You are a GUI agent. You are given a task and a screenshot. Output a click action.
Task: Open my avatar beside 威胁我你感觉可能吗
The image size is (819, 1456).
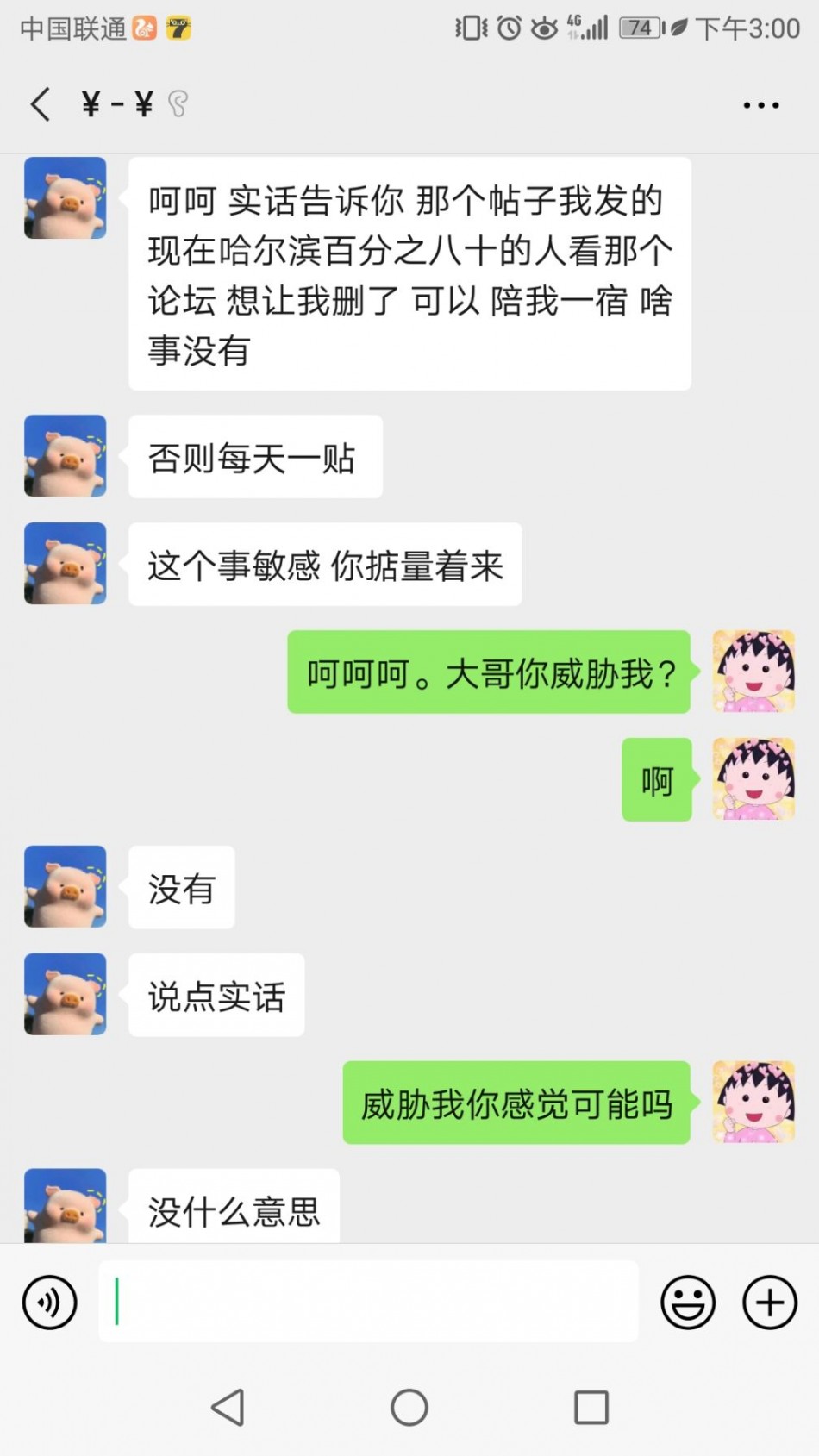[753, 1102]
